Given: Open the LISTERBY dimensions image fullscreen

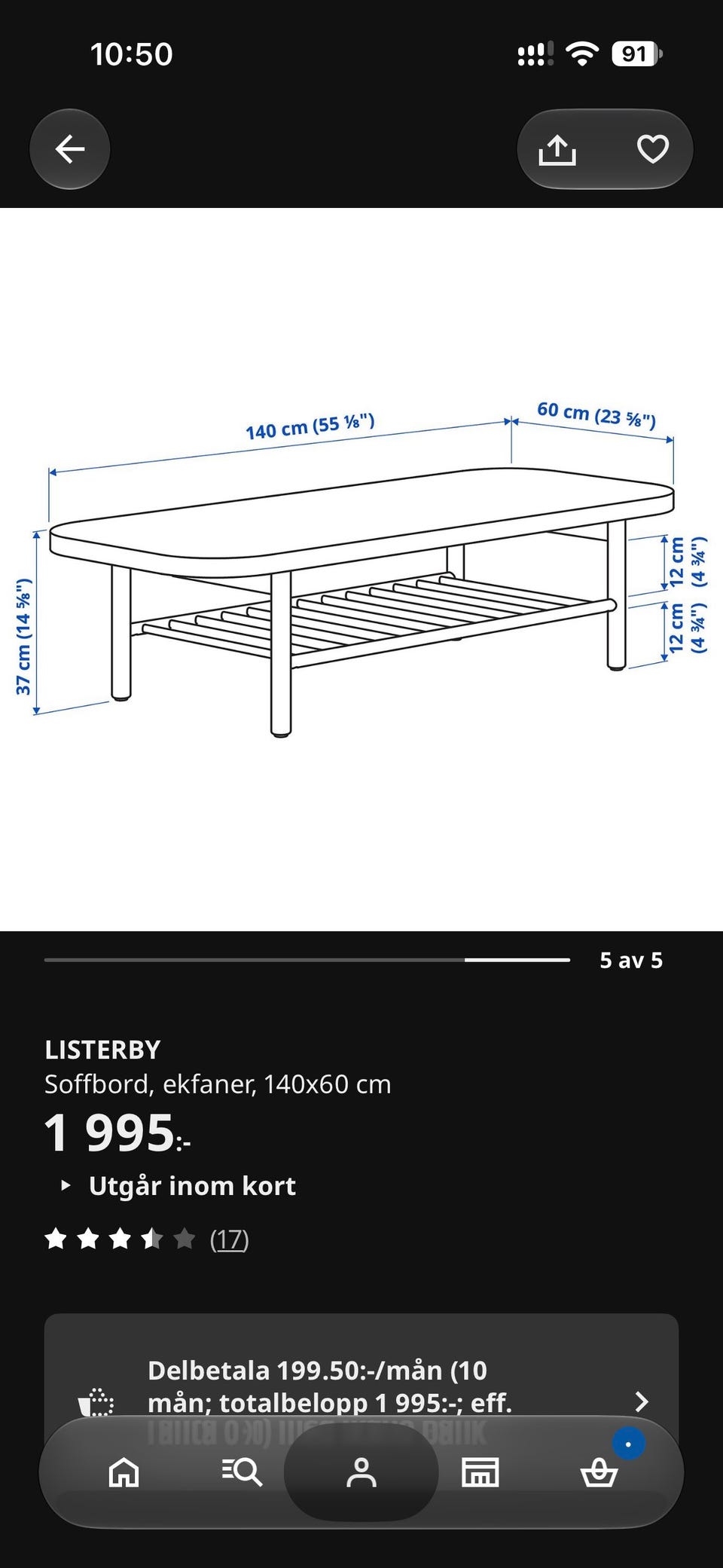Looking at the screenshot, I should tap(361, 570).
